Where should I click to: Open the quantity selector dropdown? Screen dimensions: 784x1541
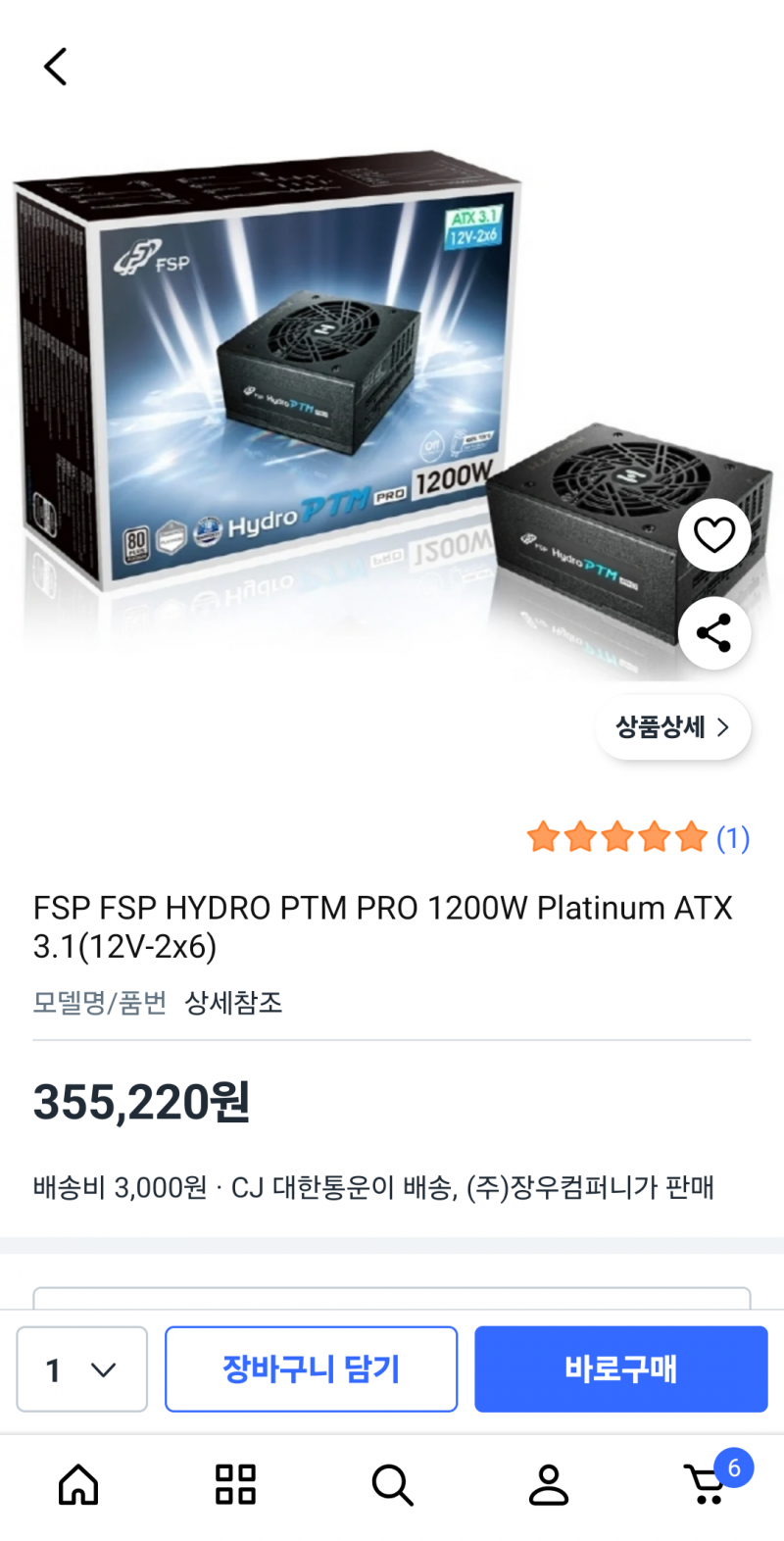pos(81,1368)
